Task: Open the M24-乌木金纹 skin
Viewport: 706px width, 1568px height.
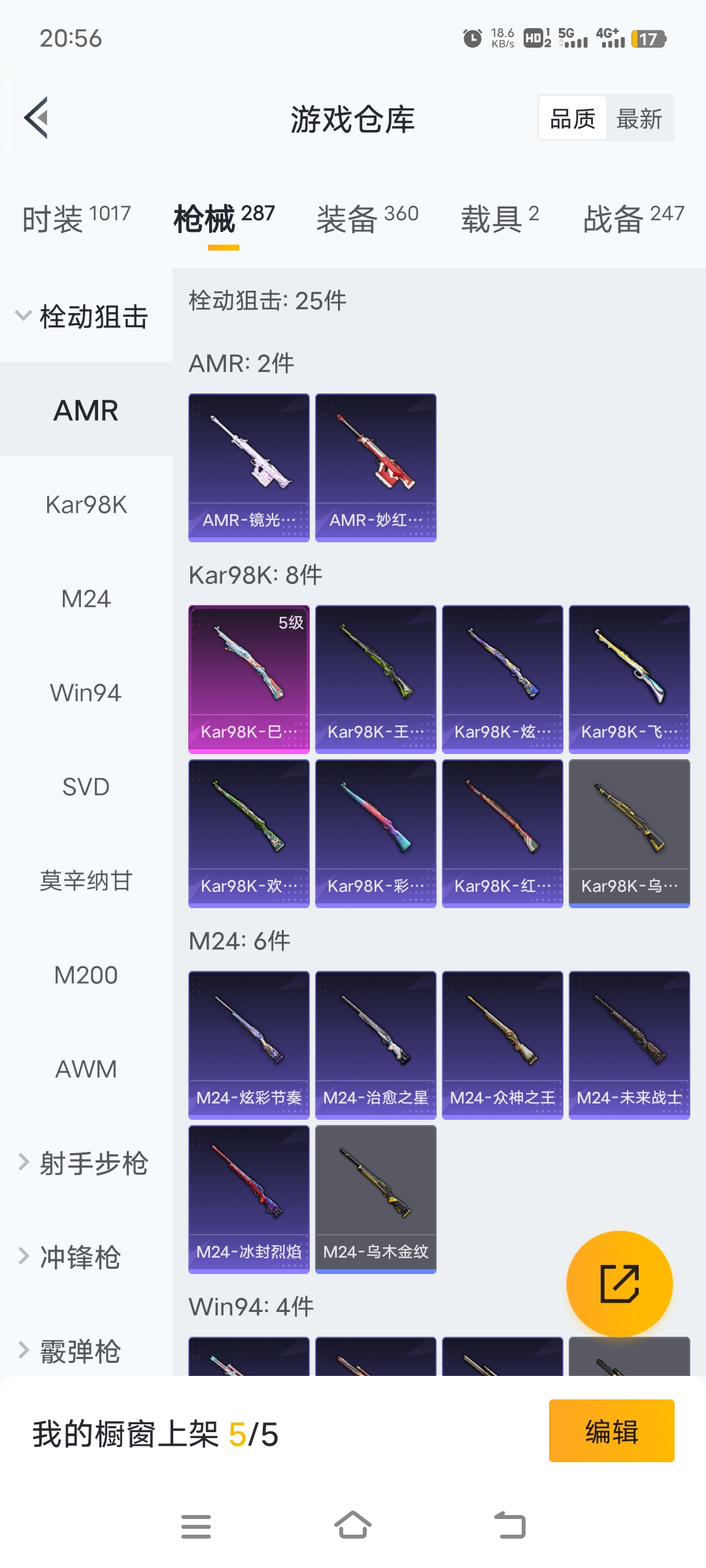Action: click(375, 1199)
